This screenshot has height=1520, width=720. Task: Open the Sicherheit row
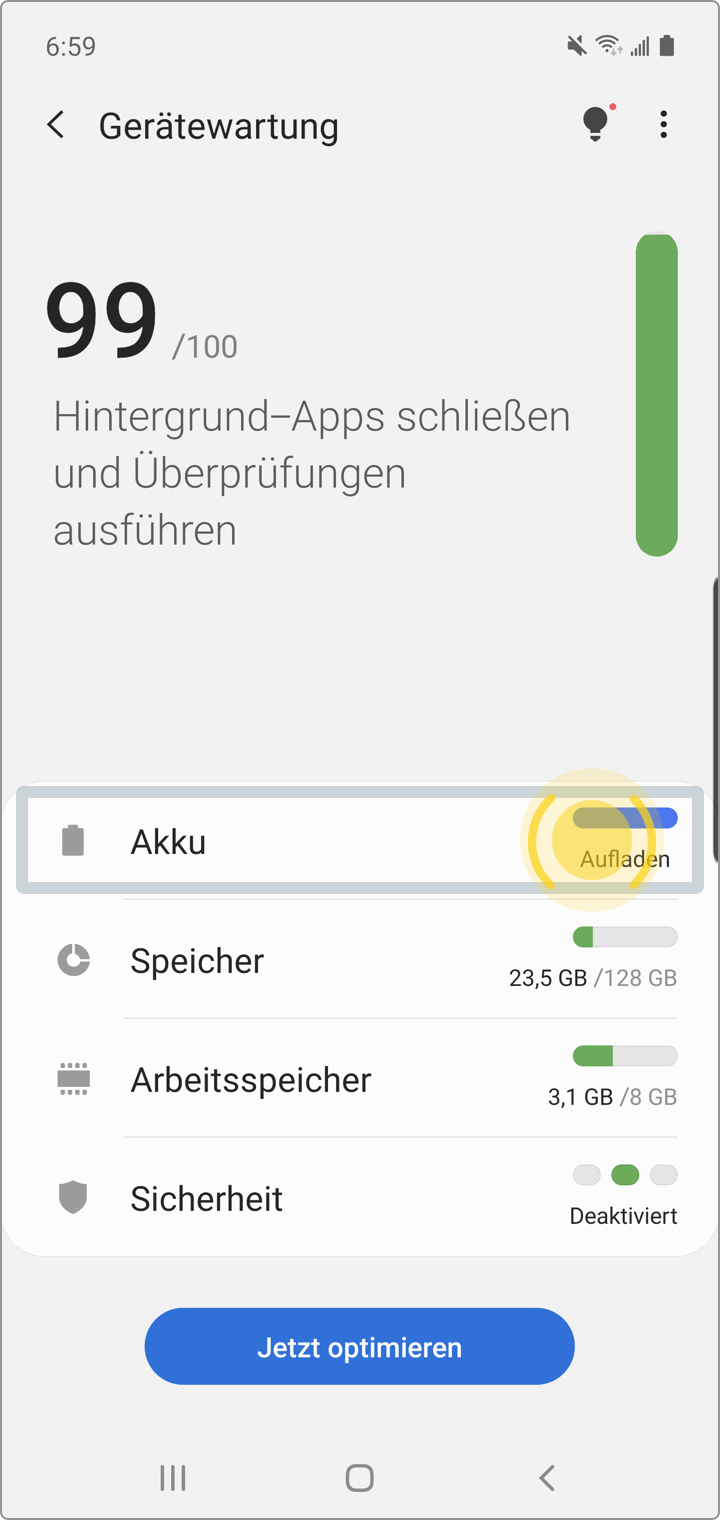point(360,1198)
